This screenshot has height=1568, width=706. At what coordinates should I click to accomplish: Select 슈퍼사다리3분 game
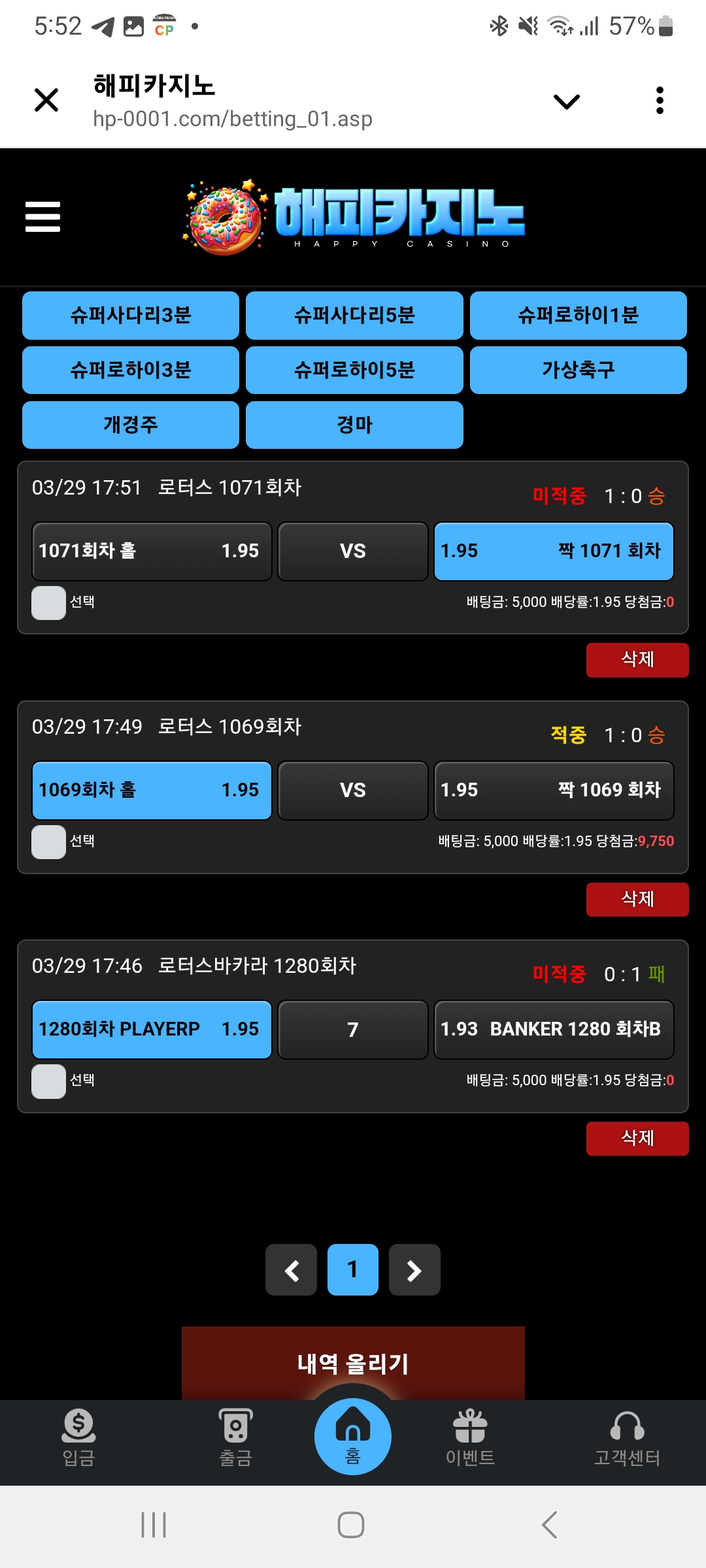point(131,316)
